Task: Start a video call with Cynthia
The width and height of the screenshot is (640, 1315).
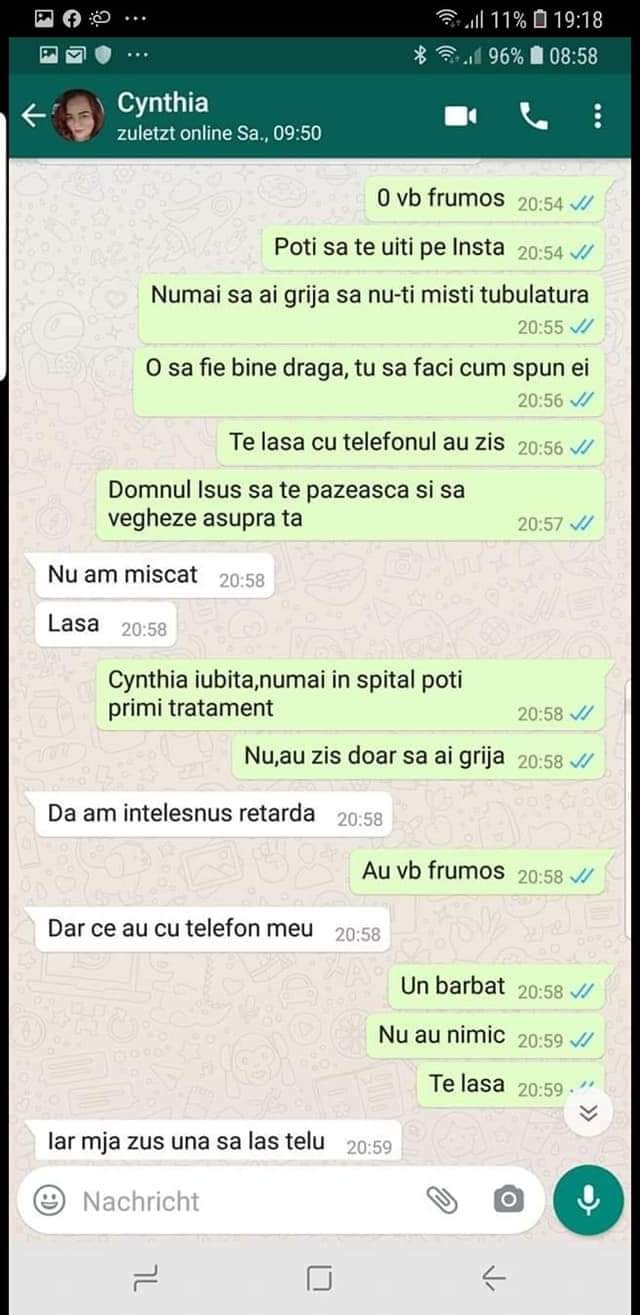Action: pyautogui.click(x=460, y=117)
